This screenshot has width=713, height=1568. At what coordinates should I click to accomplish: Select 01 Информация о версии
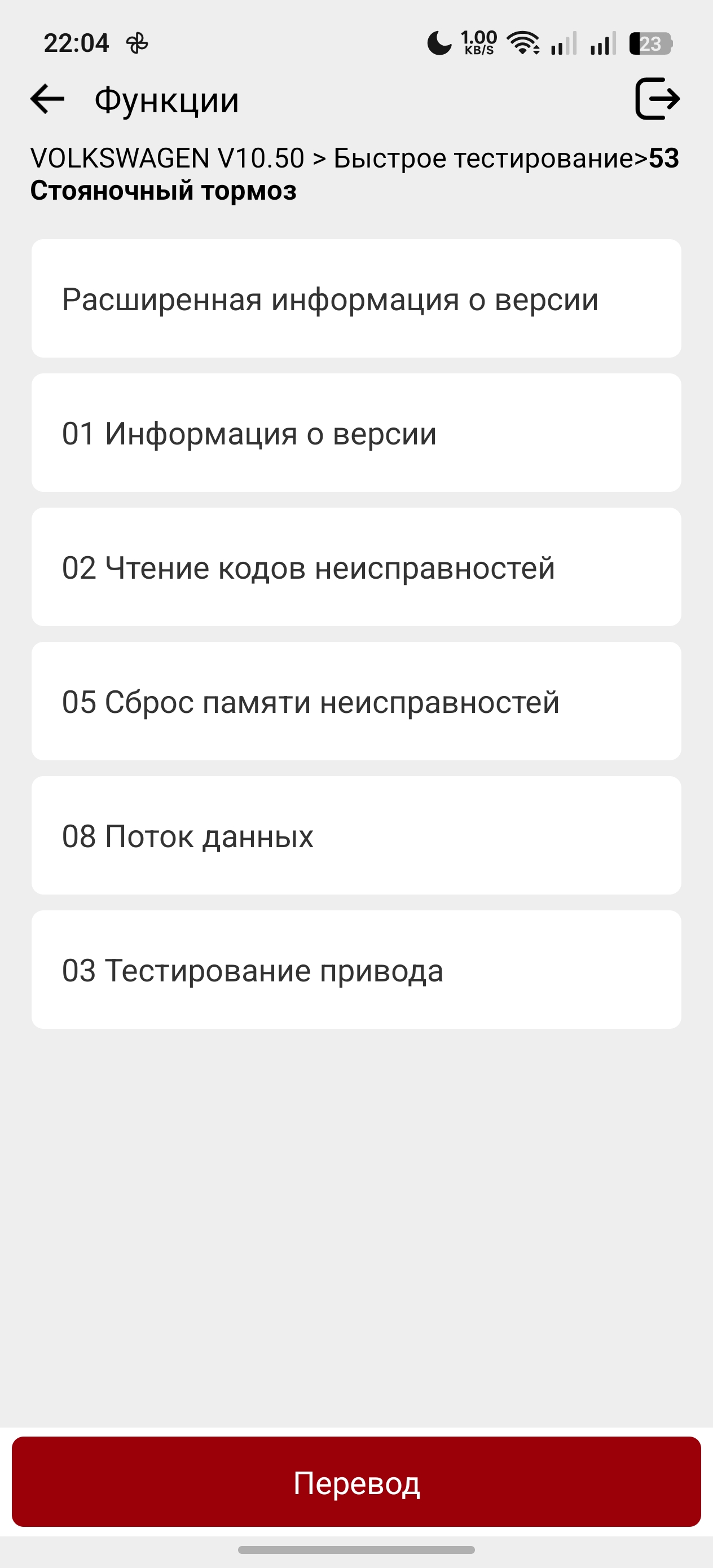(356, 433)
